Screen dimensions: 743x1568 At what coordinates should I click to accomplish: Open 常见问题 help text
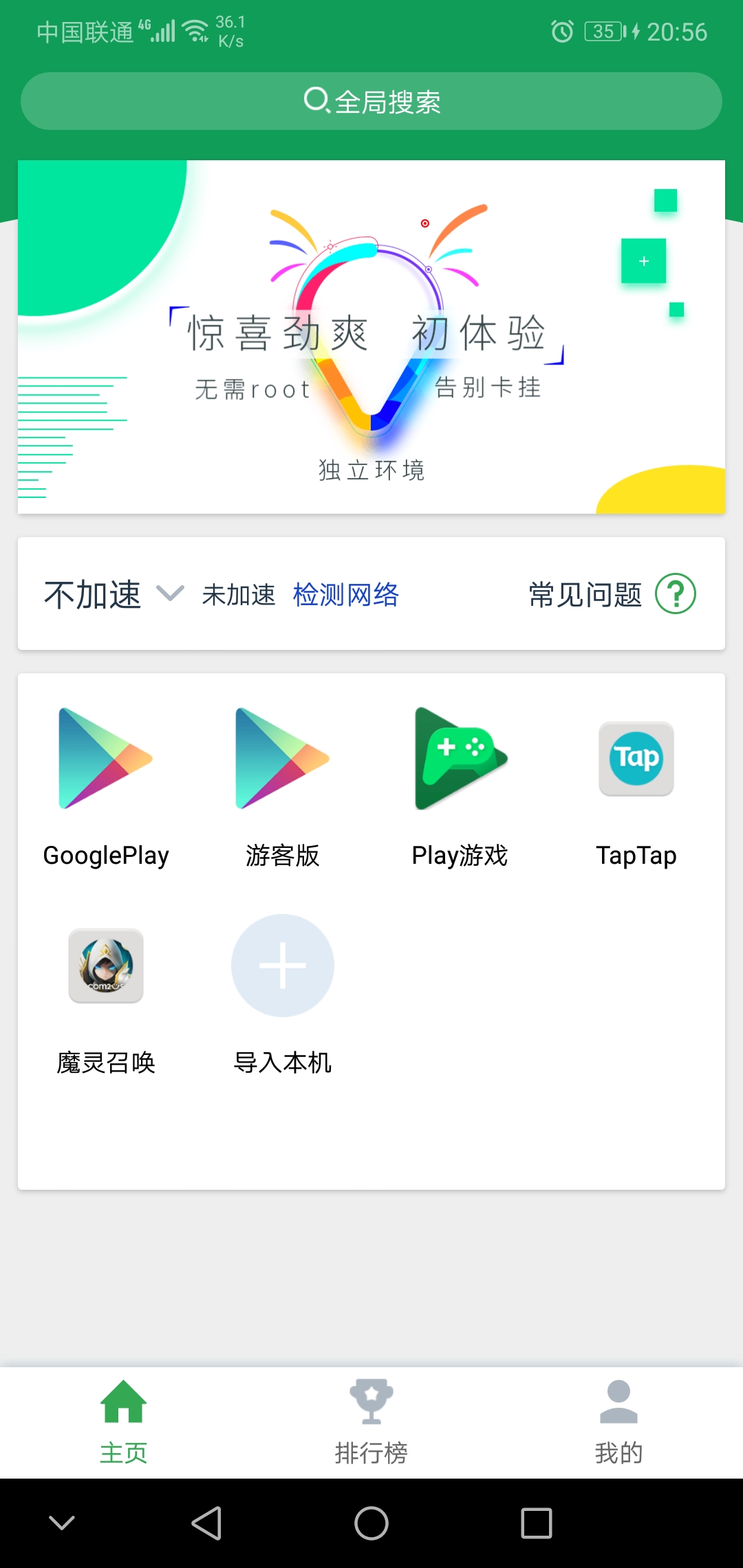[x=585, y=596]
